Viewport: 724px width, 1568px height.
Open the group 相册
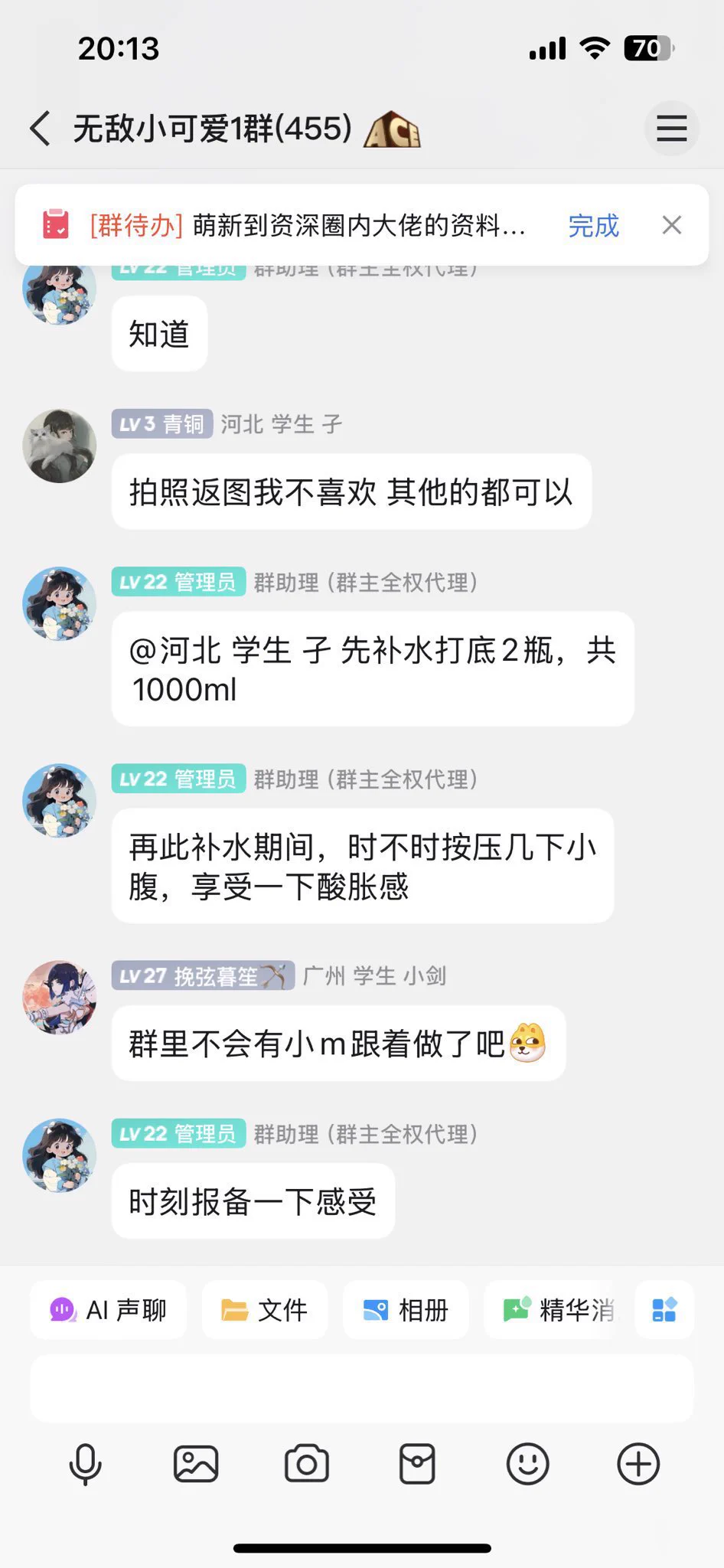click(406, 1310)
